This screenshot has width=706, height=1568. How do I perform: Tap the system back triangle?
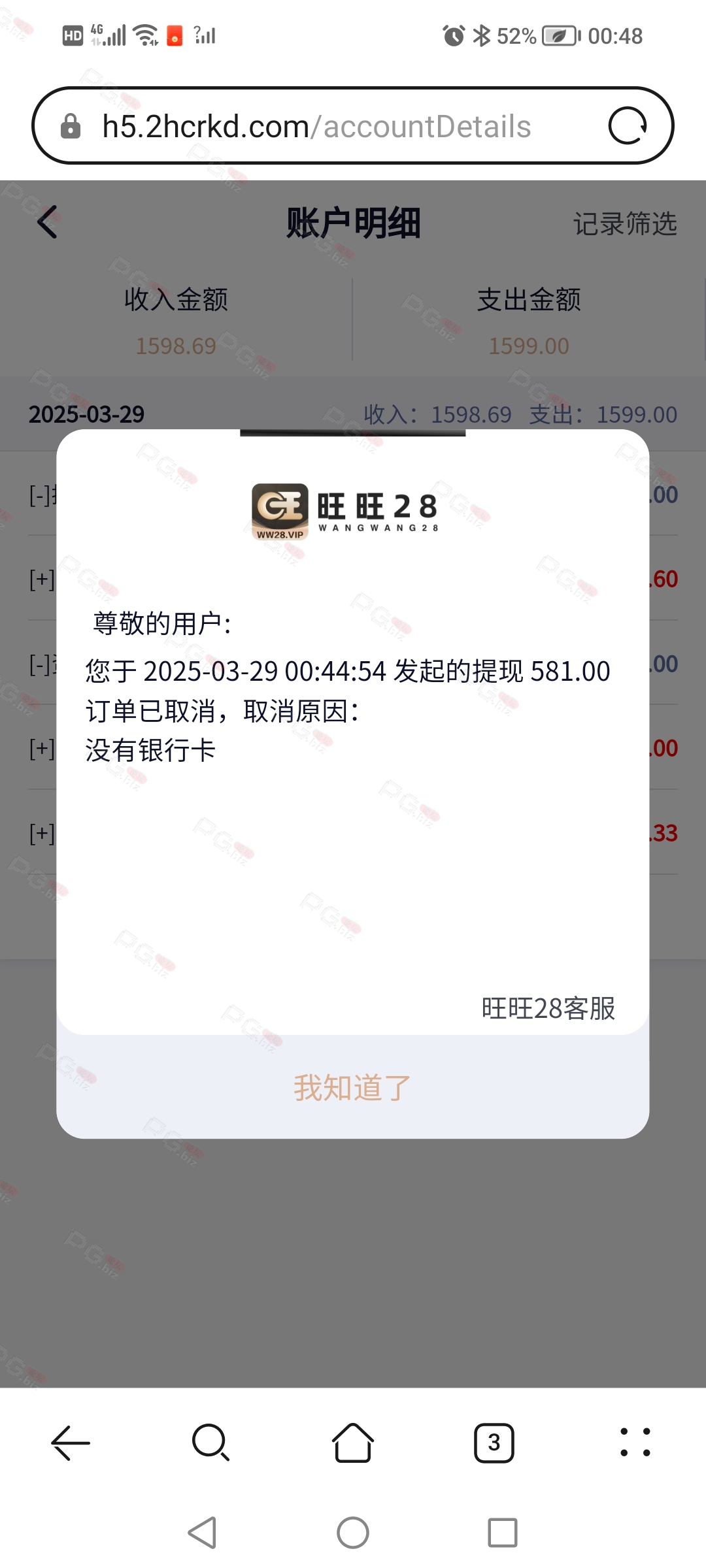203,1532
